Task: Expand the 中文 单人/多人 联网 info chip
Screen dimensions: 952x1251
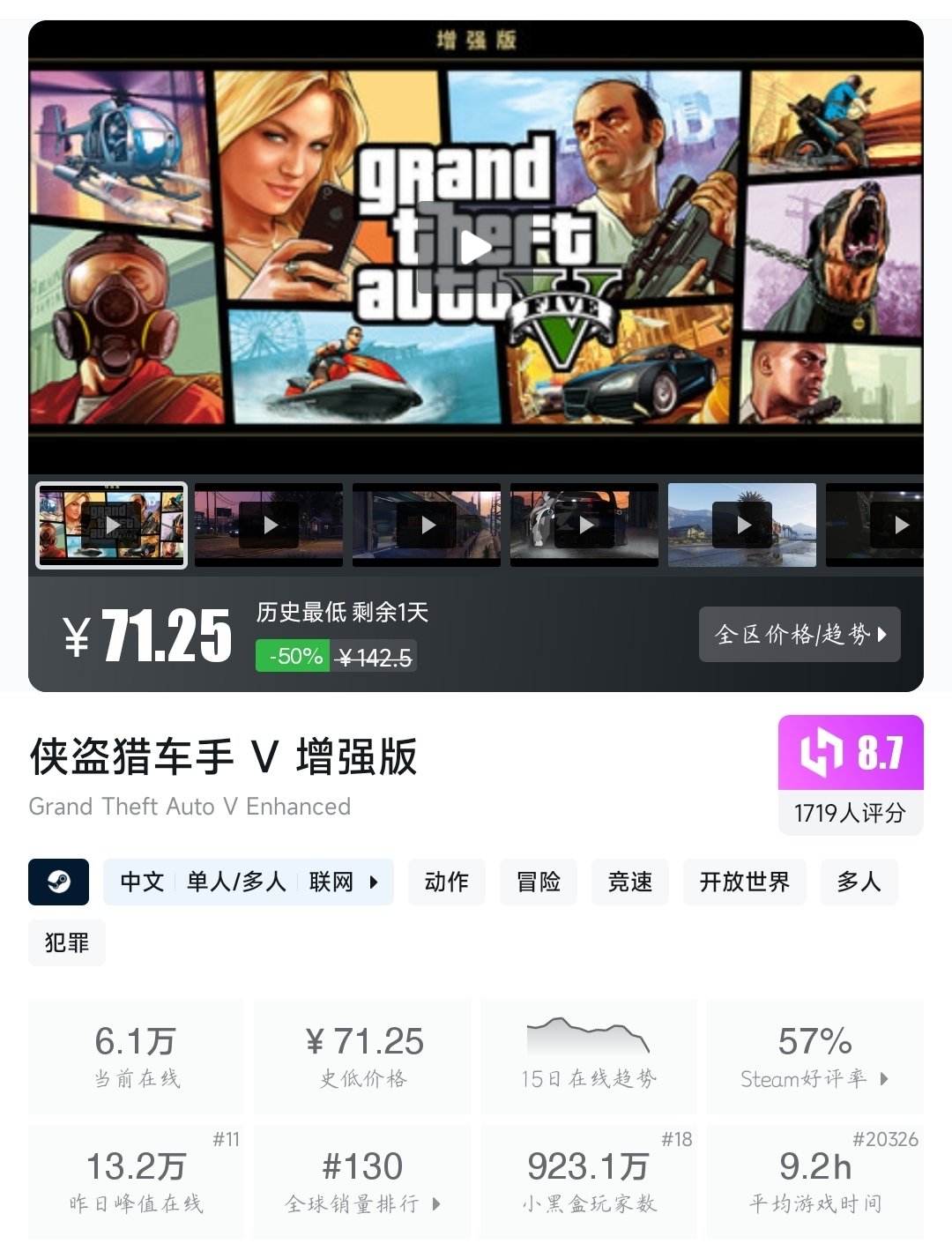Action: 249,882
